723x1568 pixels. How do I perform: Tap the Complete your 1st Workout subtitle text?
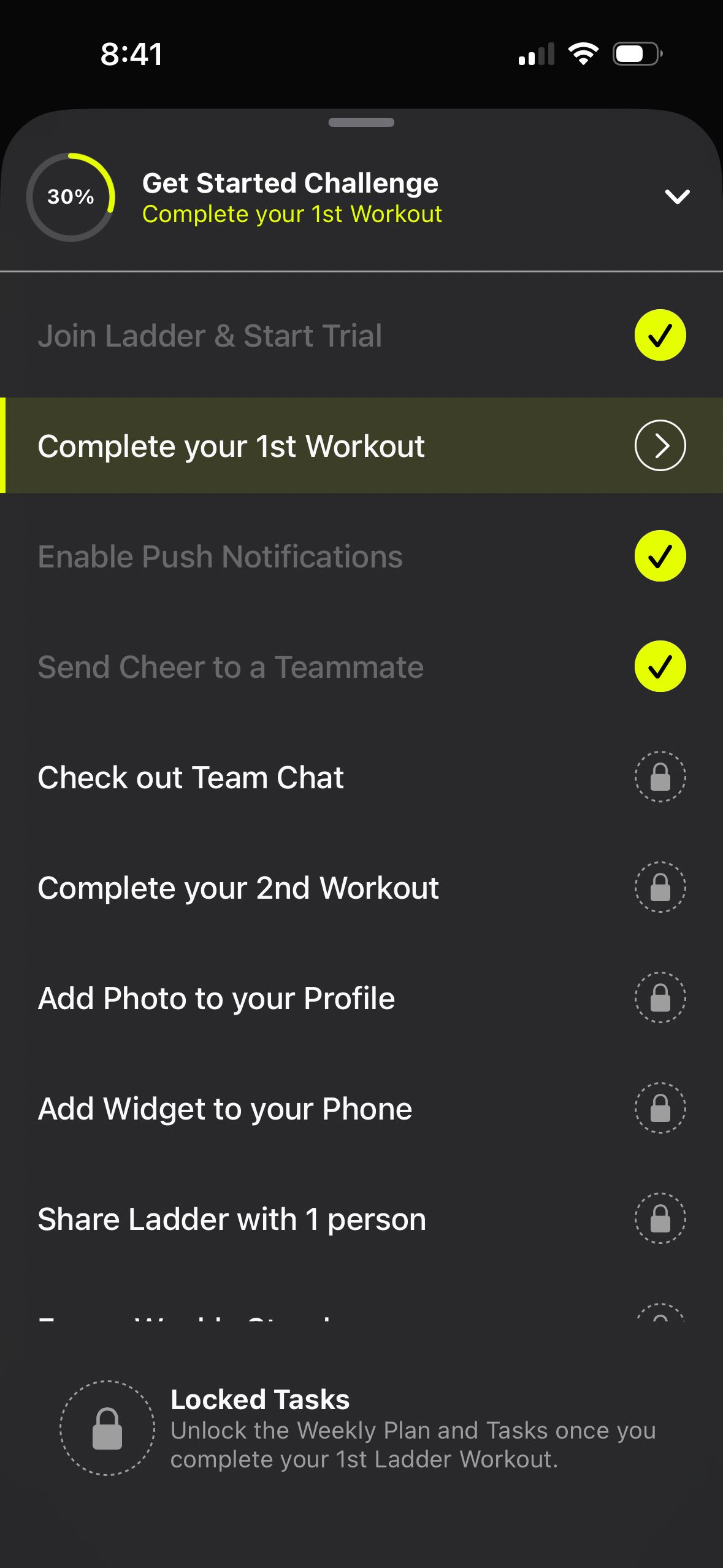292,214
